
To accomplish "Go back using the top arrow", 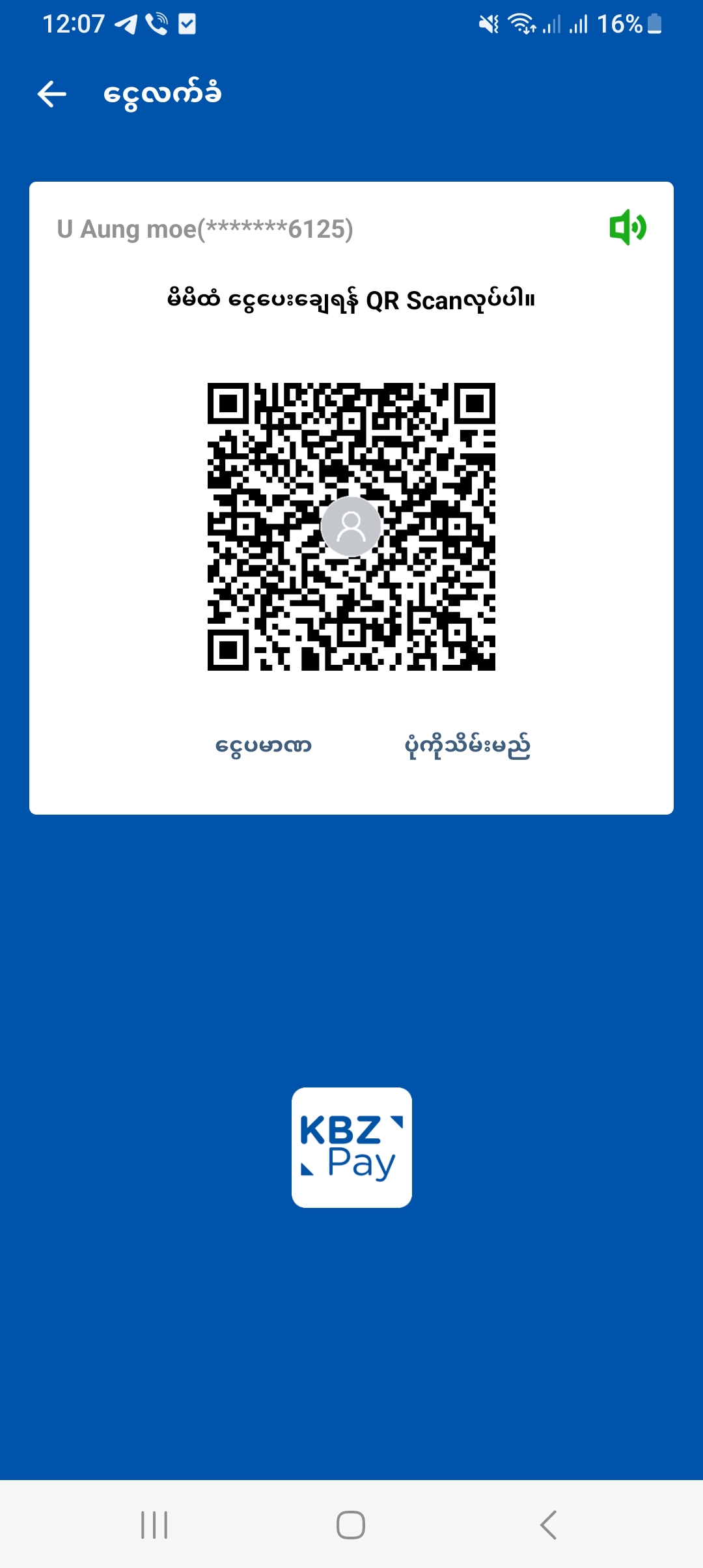I will tap(52, 94).
